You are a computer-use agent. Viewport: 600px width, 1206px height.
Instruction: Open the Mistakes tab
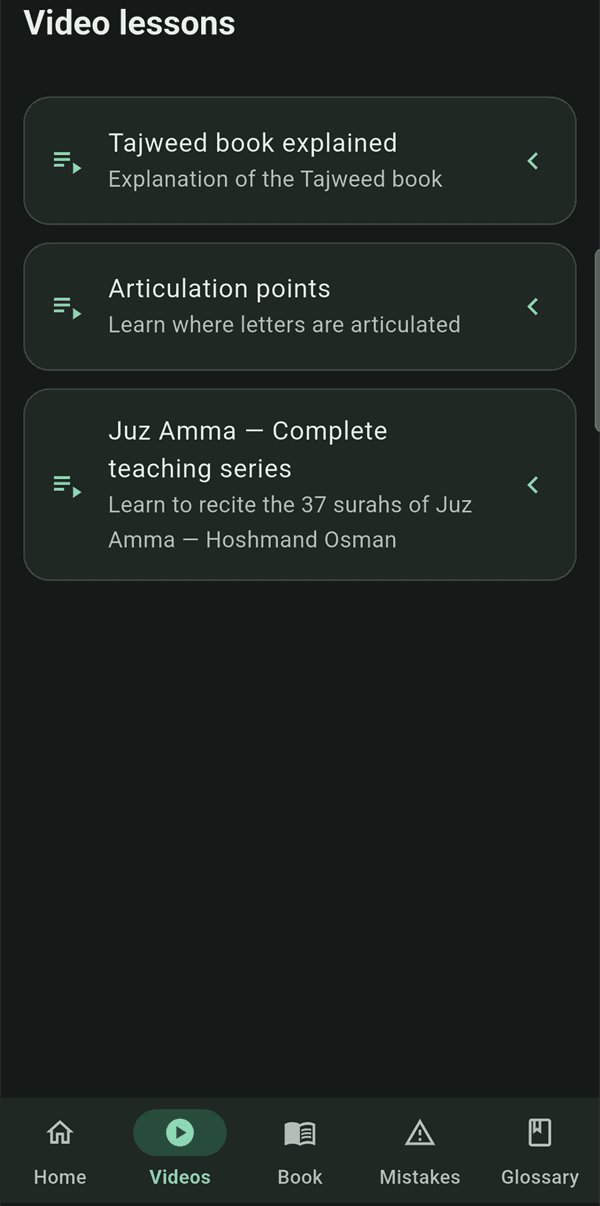point(420,1151)
